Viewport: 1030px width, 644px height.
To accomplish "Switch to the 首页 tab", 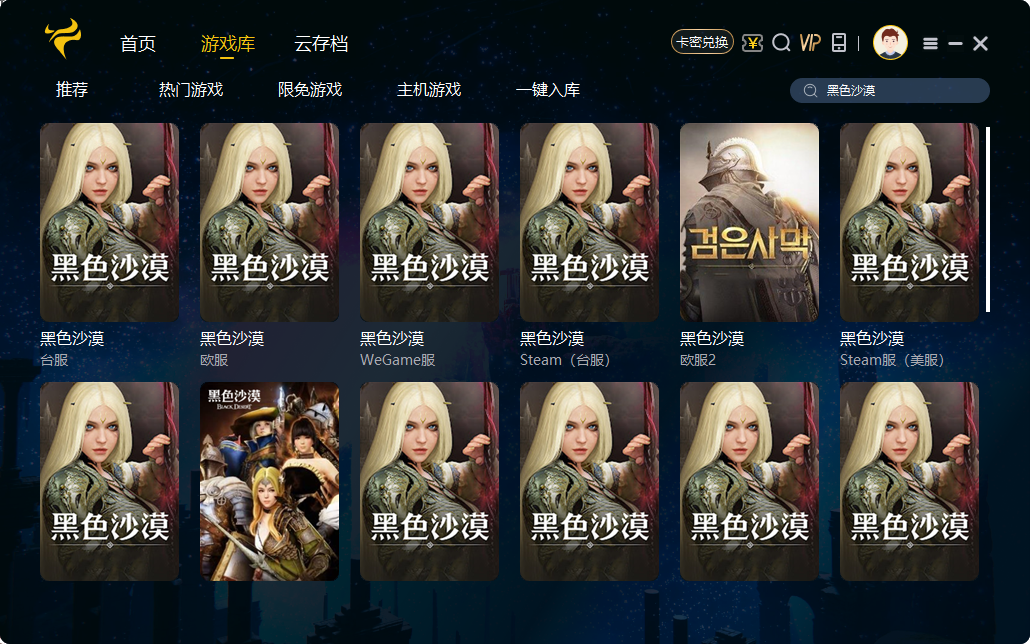I will point(138,44).
